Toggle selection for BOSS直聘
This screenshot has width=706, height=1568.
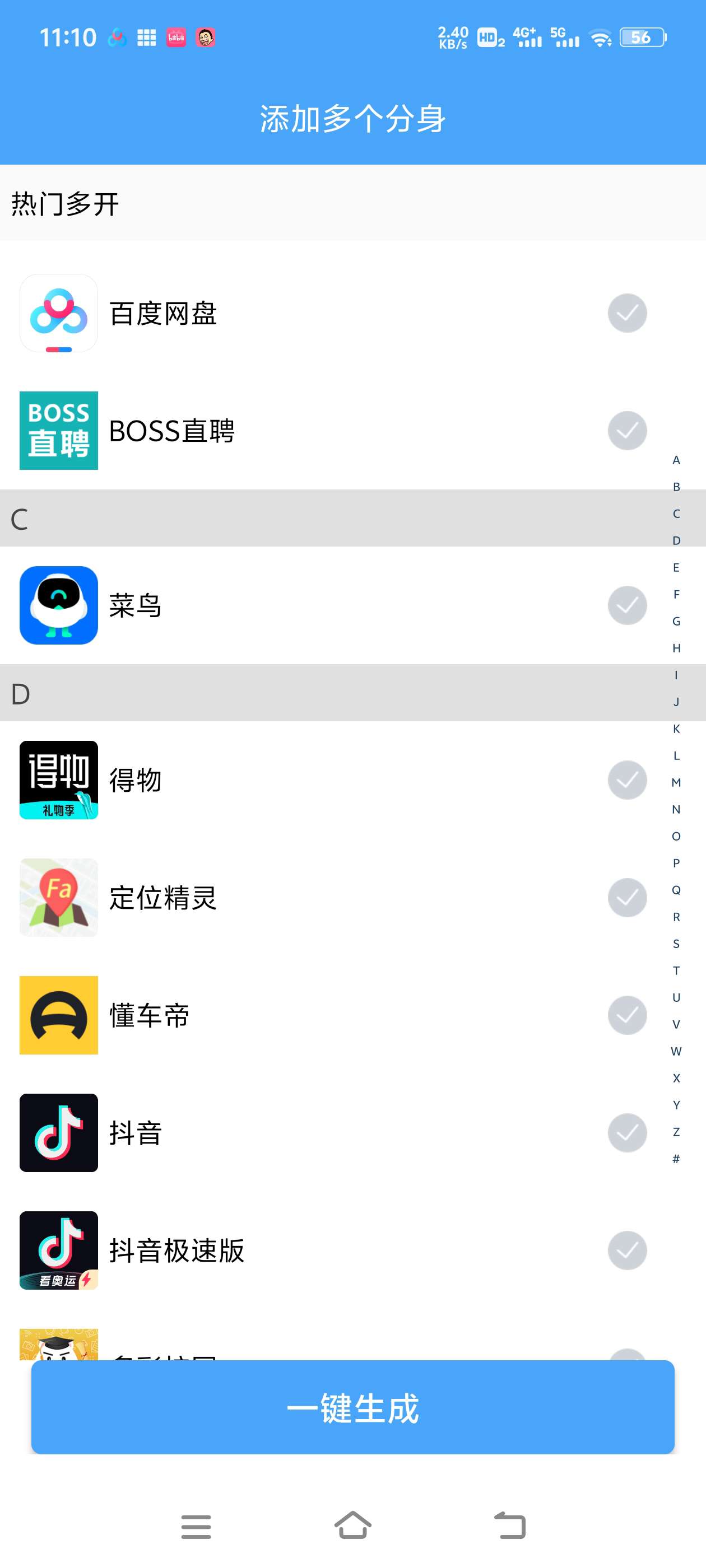click(x=627, y=431)
